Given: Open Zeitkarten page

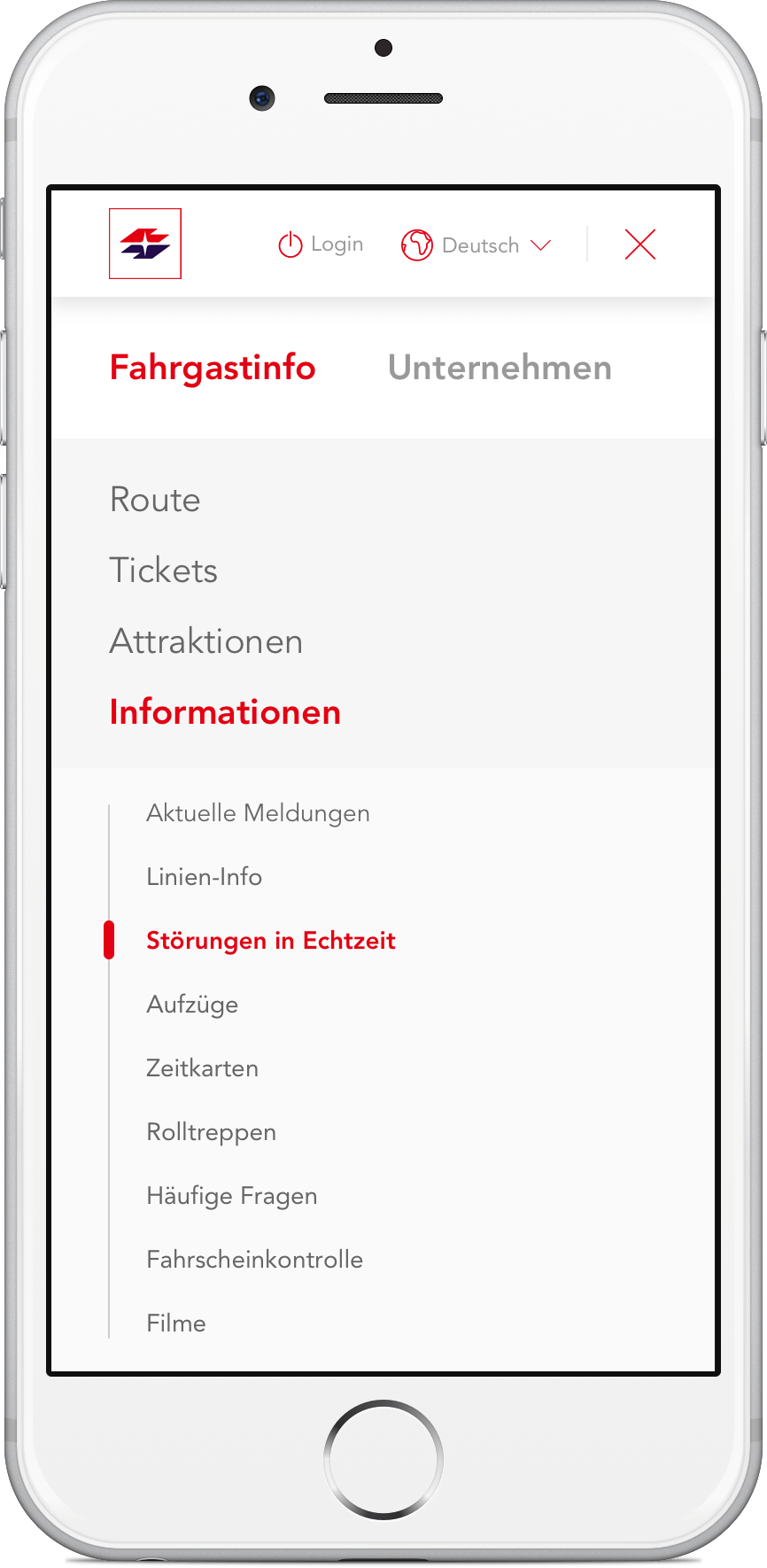Looking at the screenshot, I should [202, 1068].
